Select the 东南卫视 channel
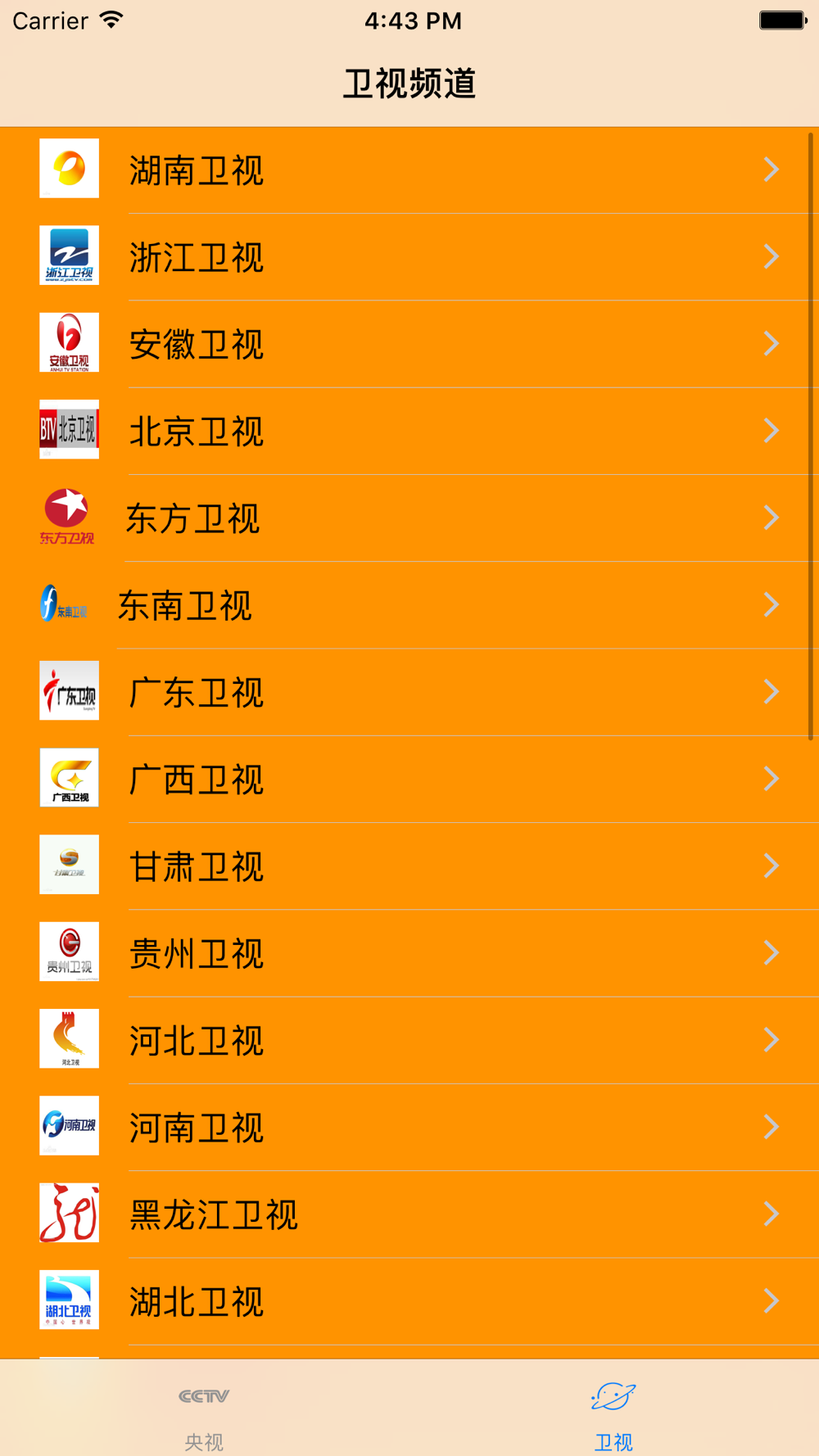 click(x=409, y=605)
